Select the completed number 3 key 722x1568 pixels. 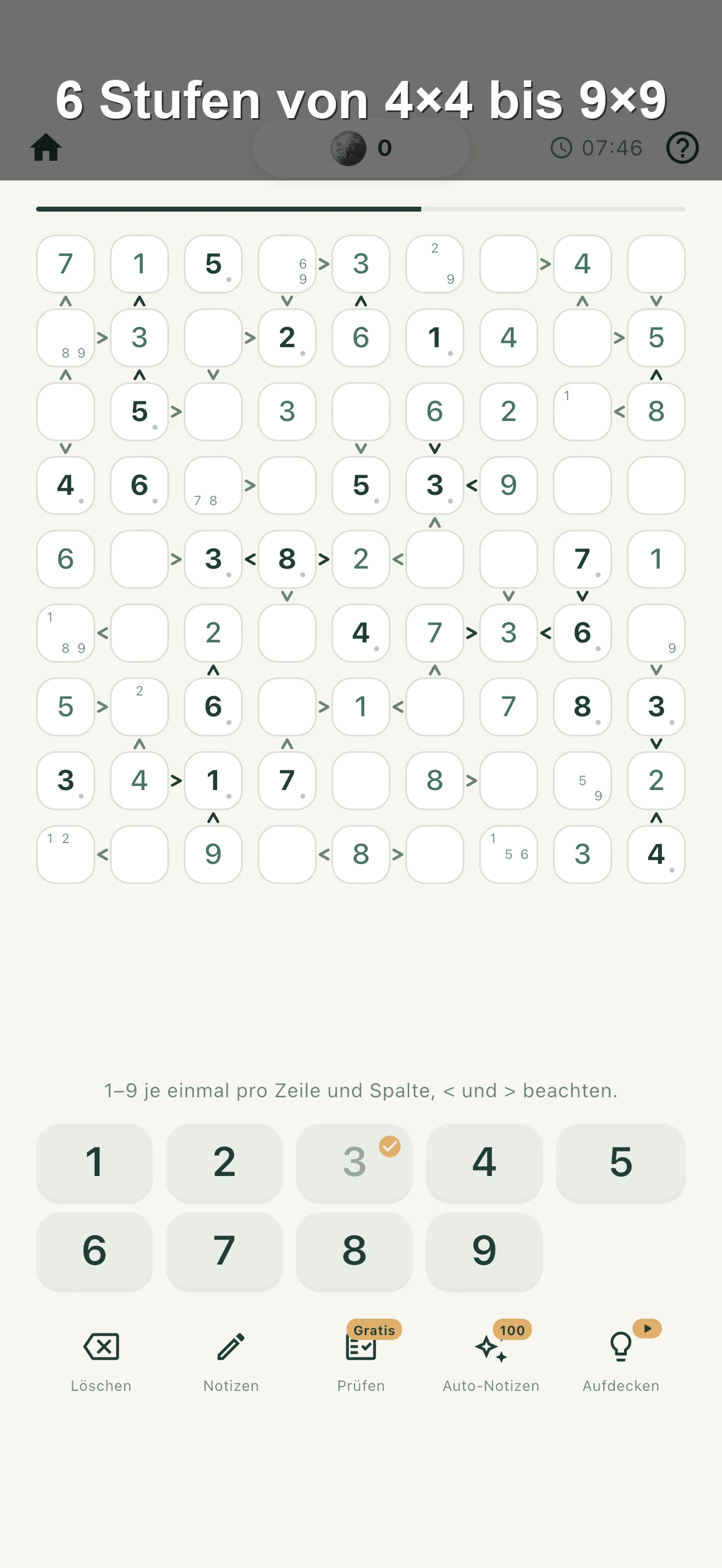pyautogui.click(x=354, y=1163)
